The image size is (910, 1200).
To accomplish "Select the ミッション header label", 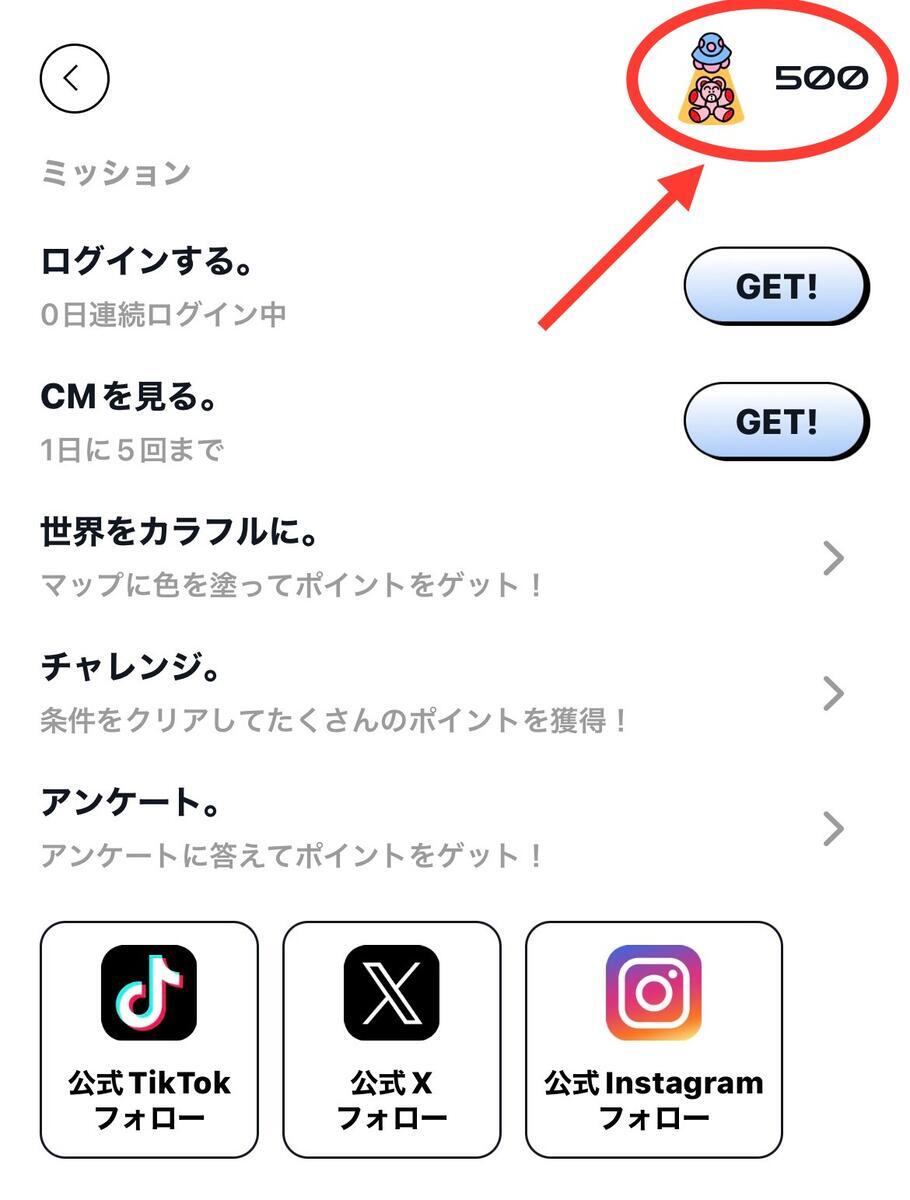I will (118, 173).
